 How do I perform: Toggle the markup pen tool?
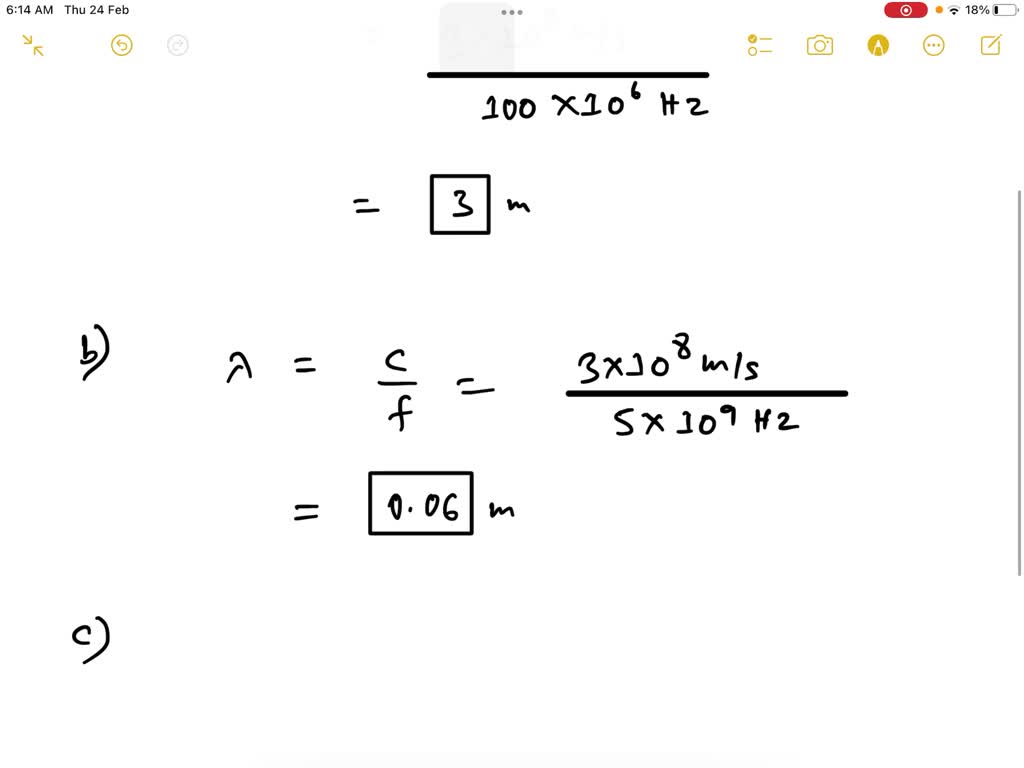pyautogui.click(x=878, y=45)
